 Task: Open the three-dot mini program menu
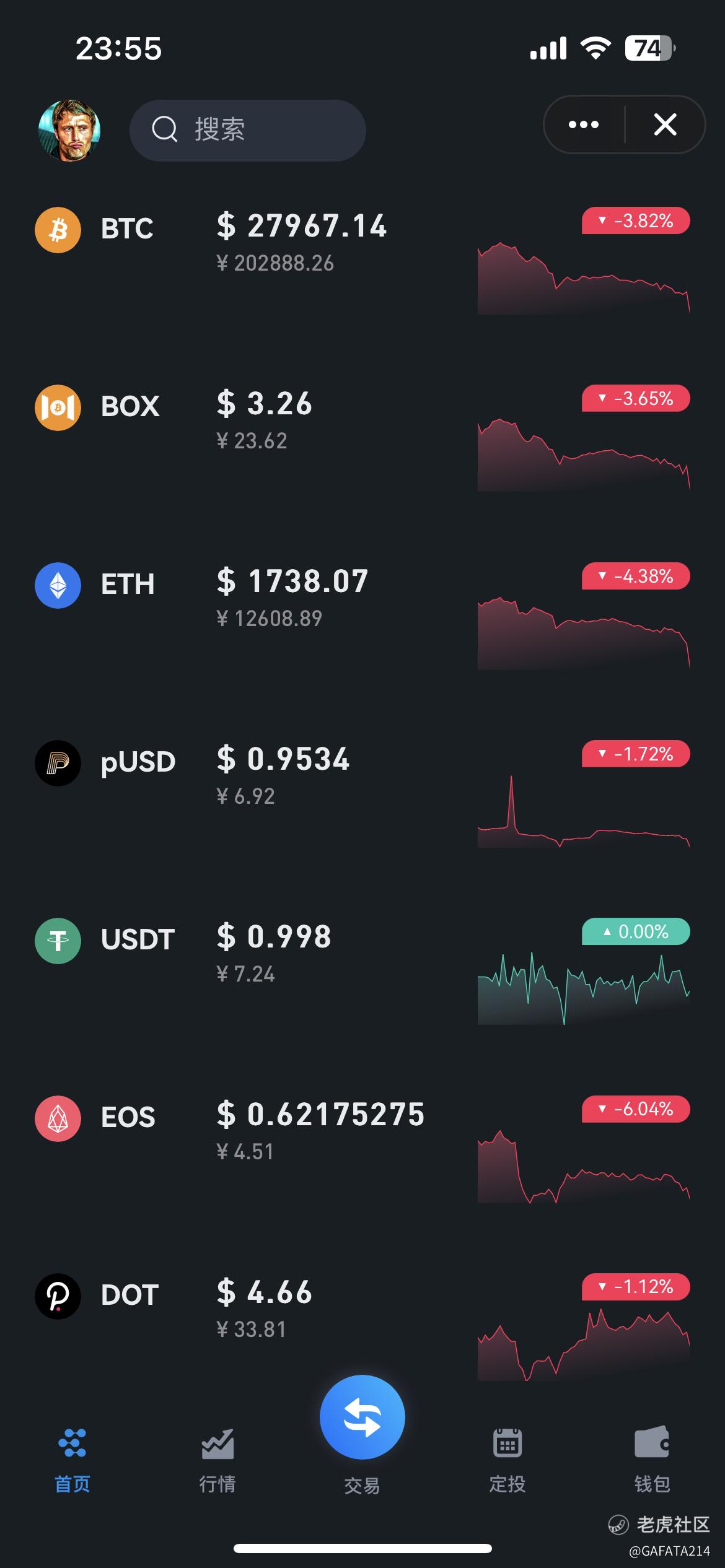584,124
